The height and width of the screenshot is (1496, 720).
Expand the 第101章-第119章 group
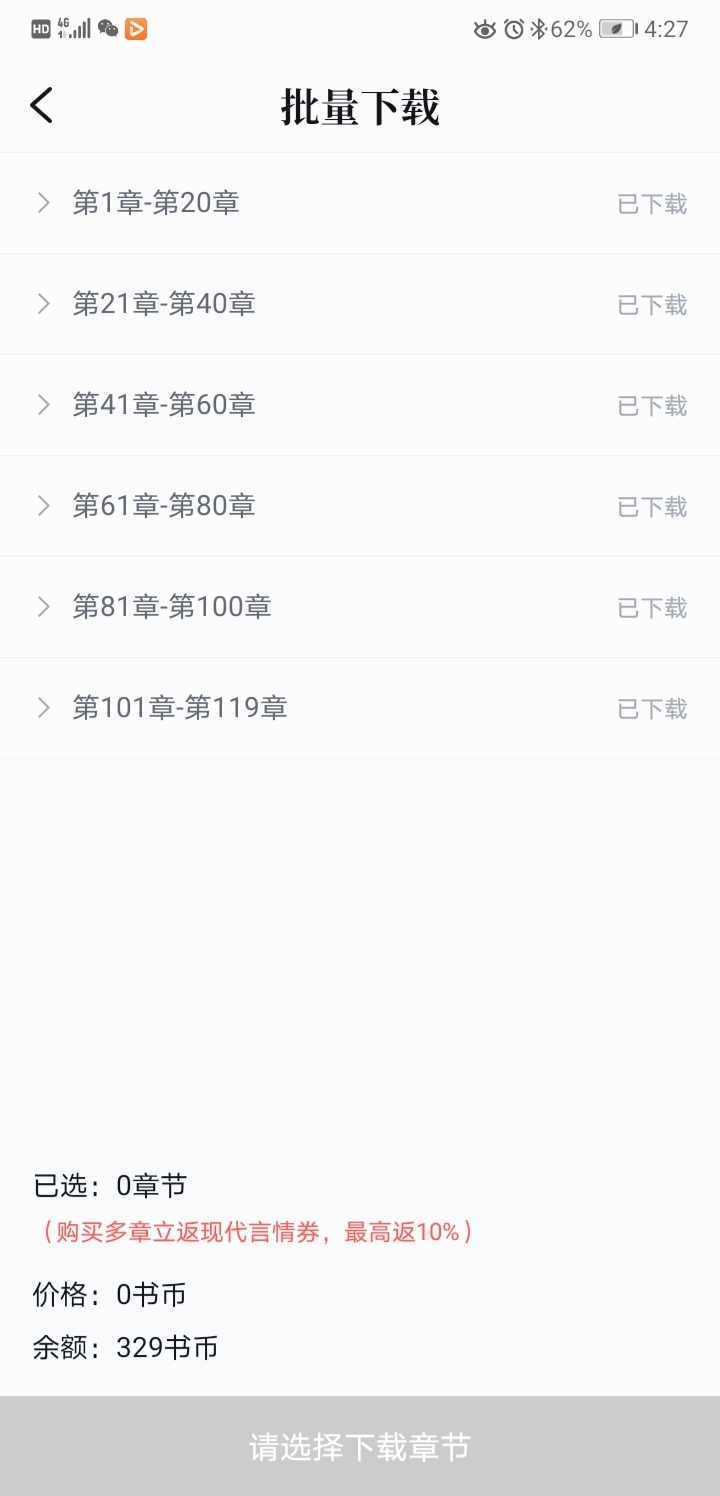click(x=360, y=708)
